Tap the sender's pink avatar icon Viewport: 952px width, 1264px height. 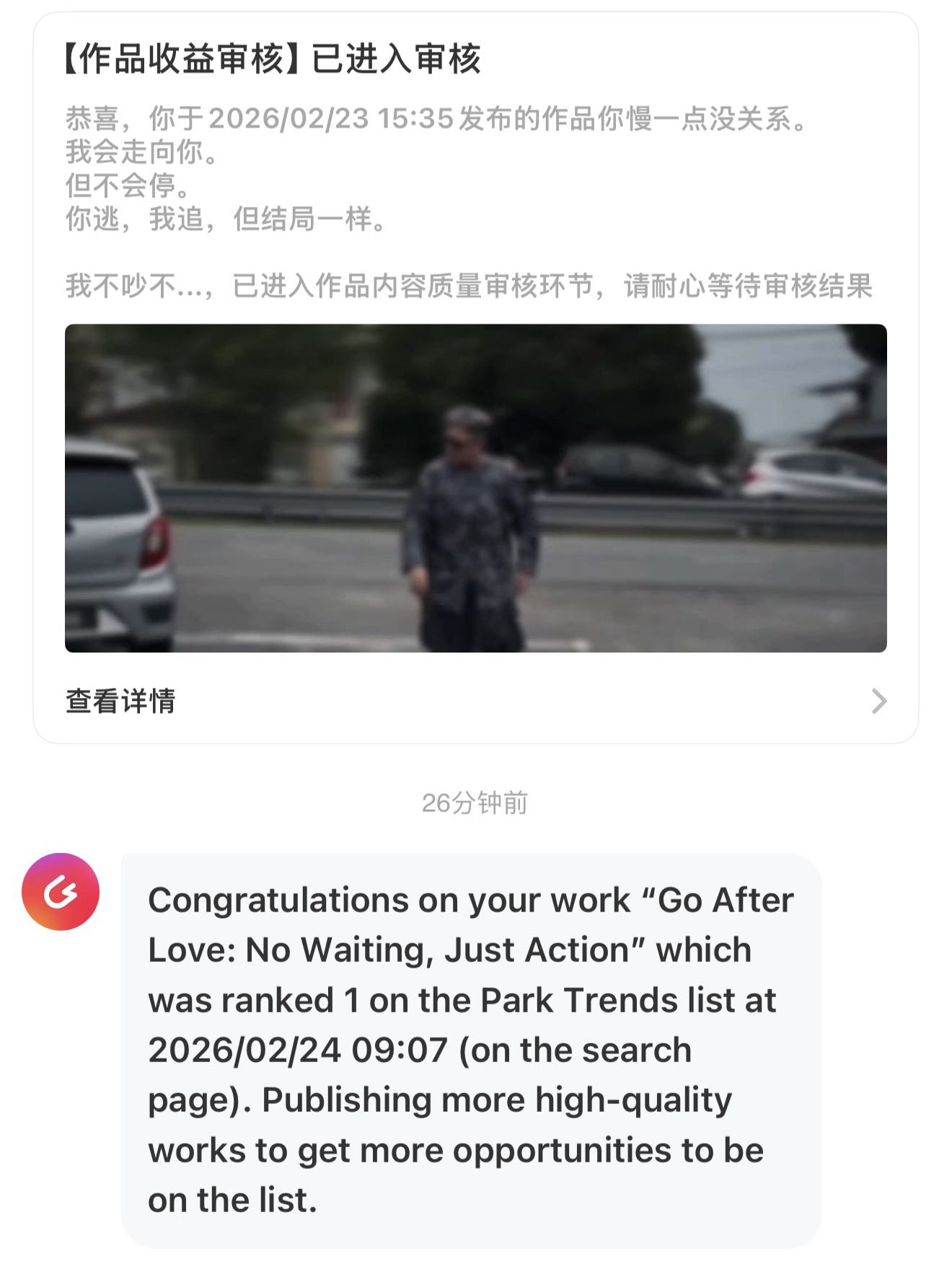pyautogui.click(x=61, y=892)
